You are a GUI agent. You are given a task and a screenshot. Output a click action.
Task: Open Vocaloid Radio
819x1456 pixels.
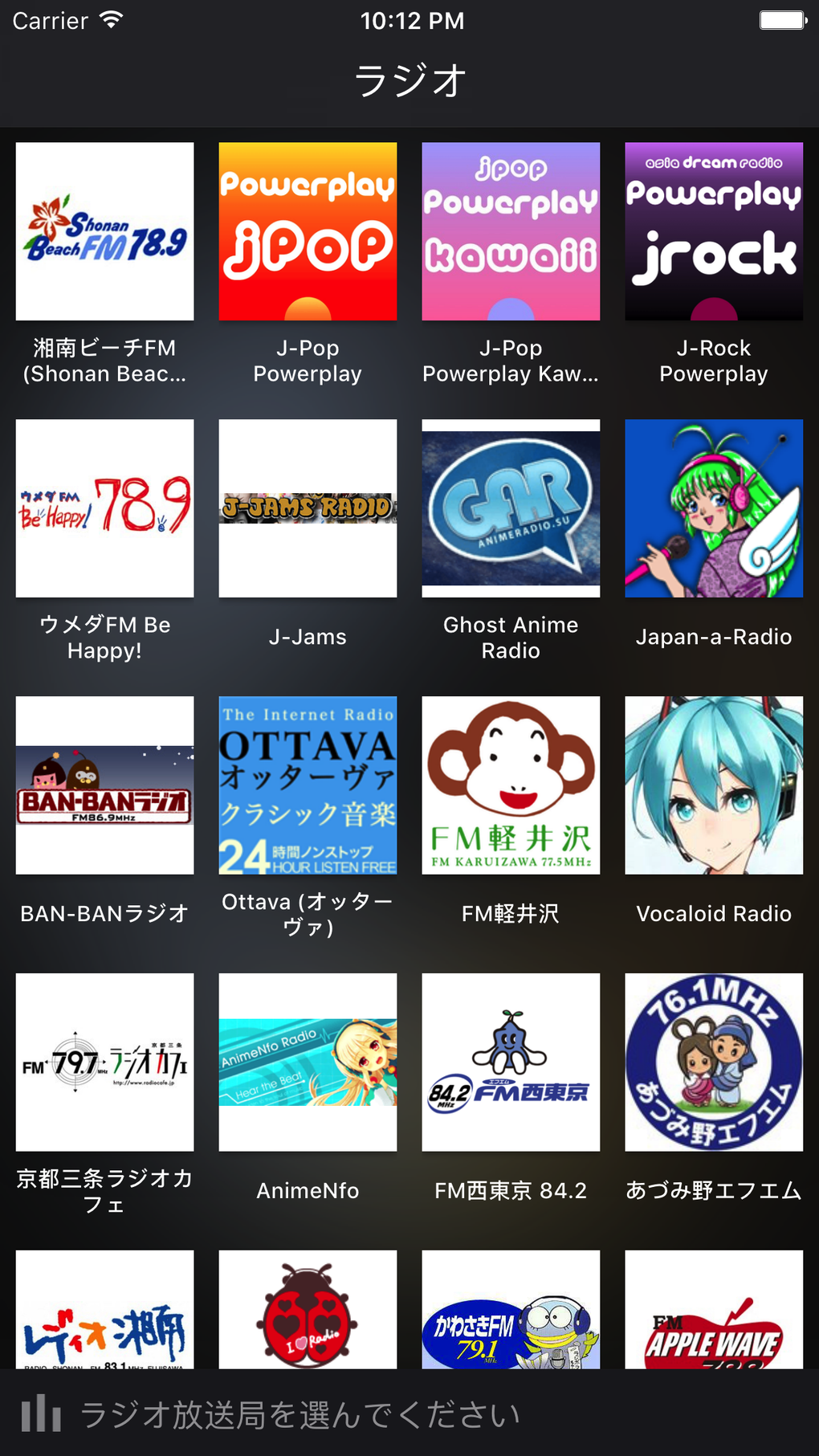point(714,785)
